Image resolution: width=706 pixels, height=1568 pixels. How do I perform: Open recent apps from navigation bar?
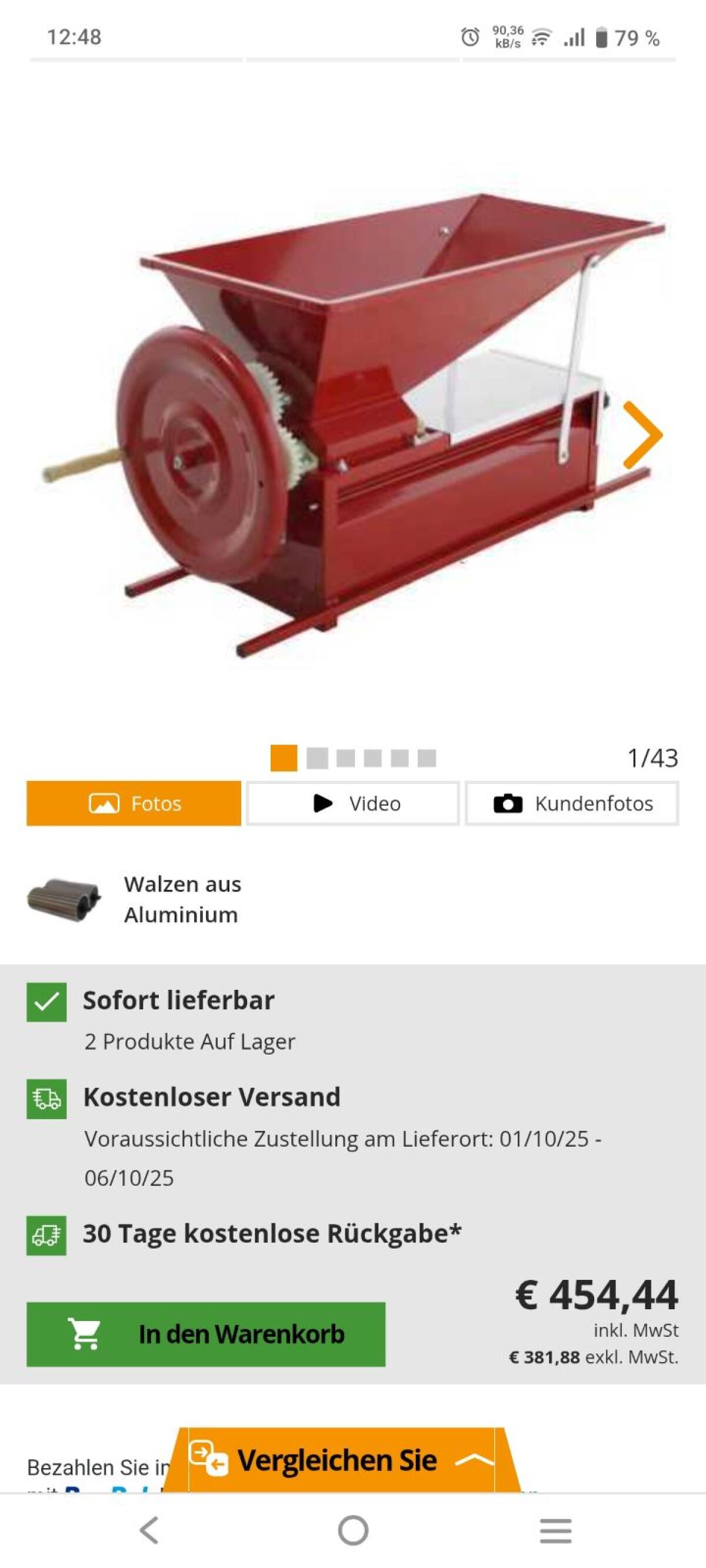(555, 1530)
